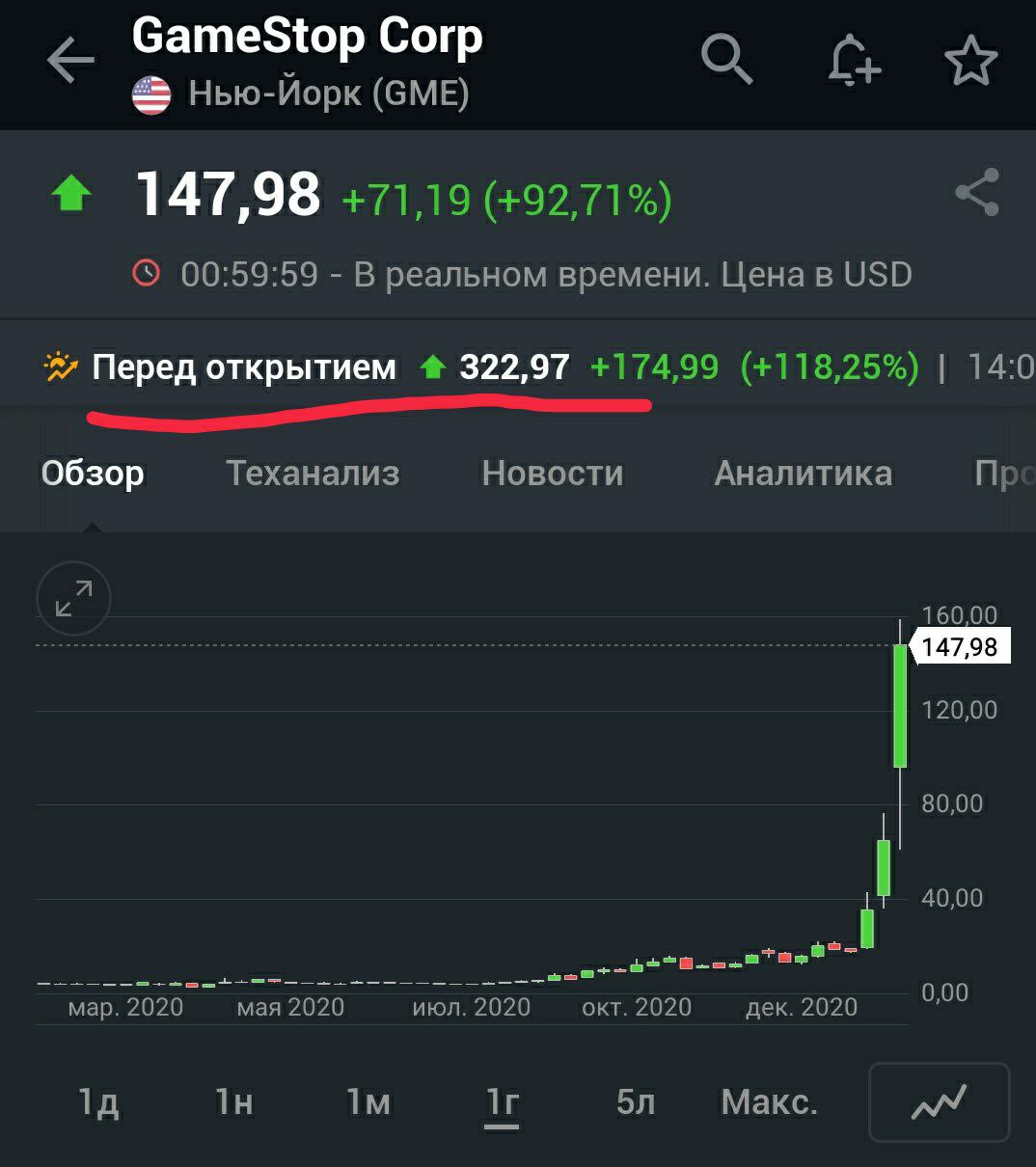Show the Макс. chart range
This screenshot has height=1167, width=1036.
pyautogui.click(x=769, y=1101)
